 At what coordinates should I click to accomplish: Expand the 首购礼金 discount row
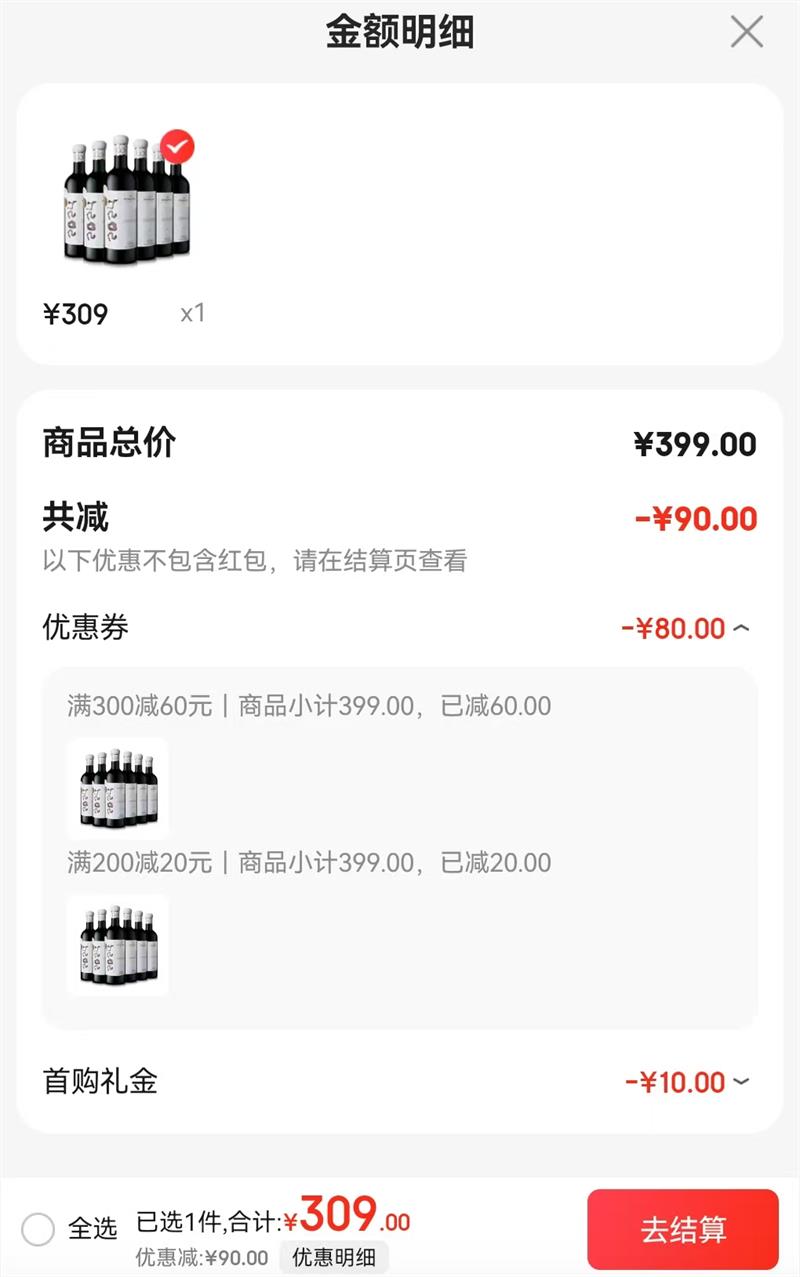coord(741,1082)
